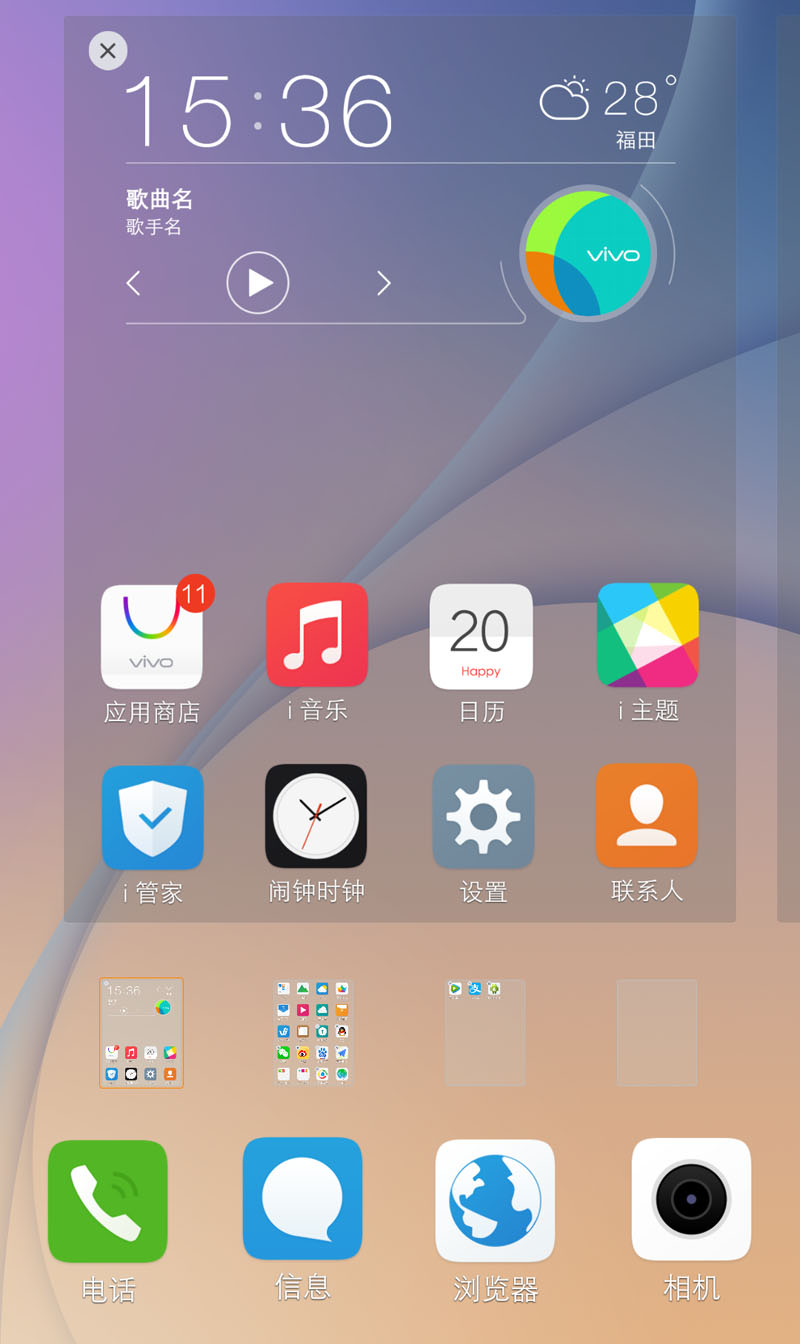Open the 联系人 contacts app
800x1344 pixels.
tap(646, 816)
